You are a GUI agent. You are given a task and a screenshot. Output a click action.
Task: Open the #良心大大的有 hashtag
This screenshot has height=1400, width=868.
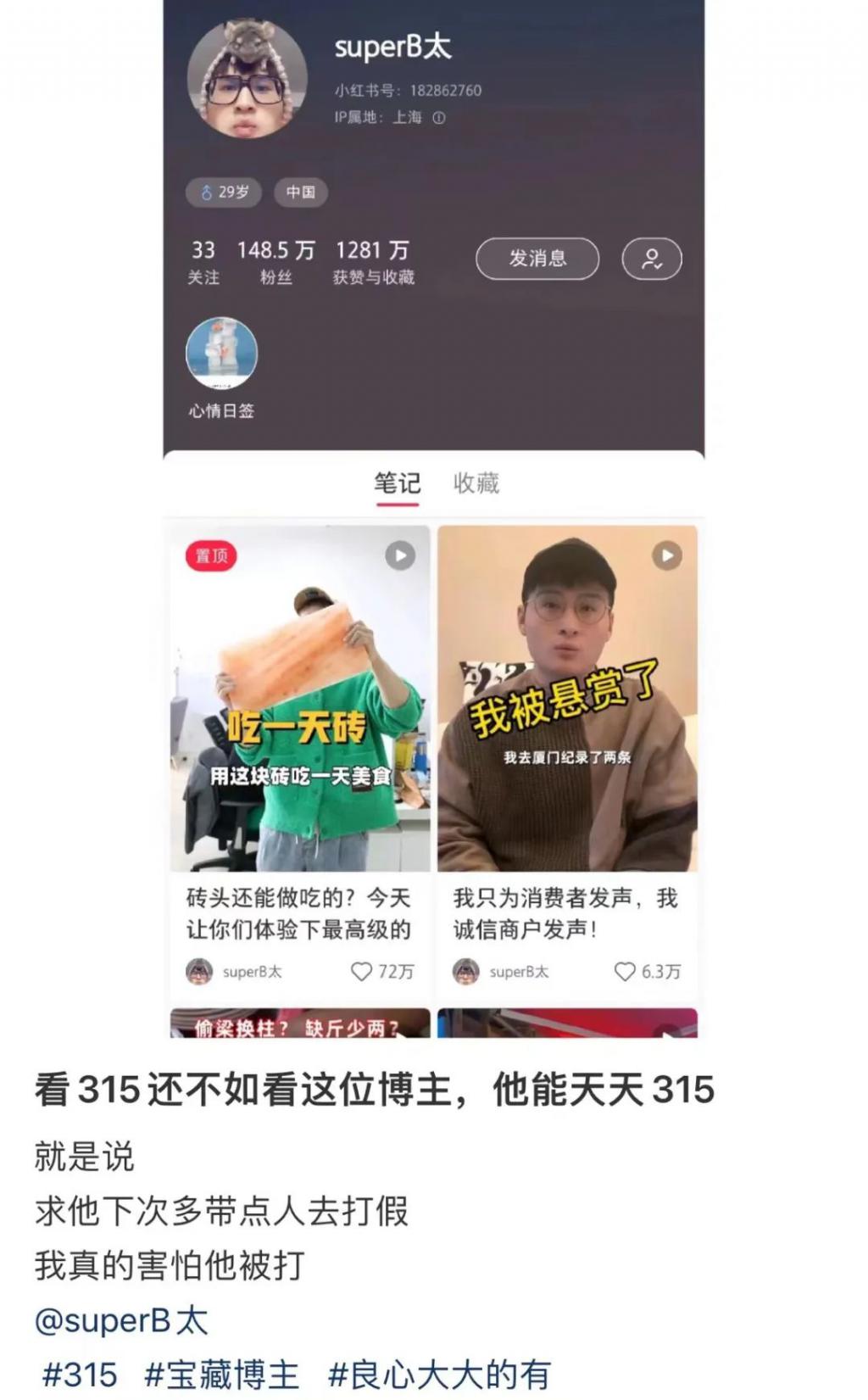(x=440, y=1375)
